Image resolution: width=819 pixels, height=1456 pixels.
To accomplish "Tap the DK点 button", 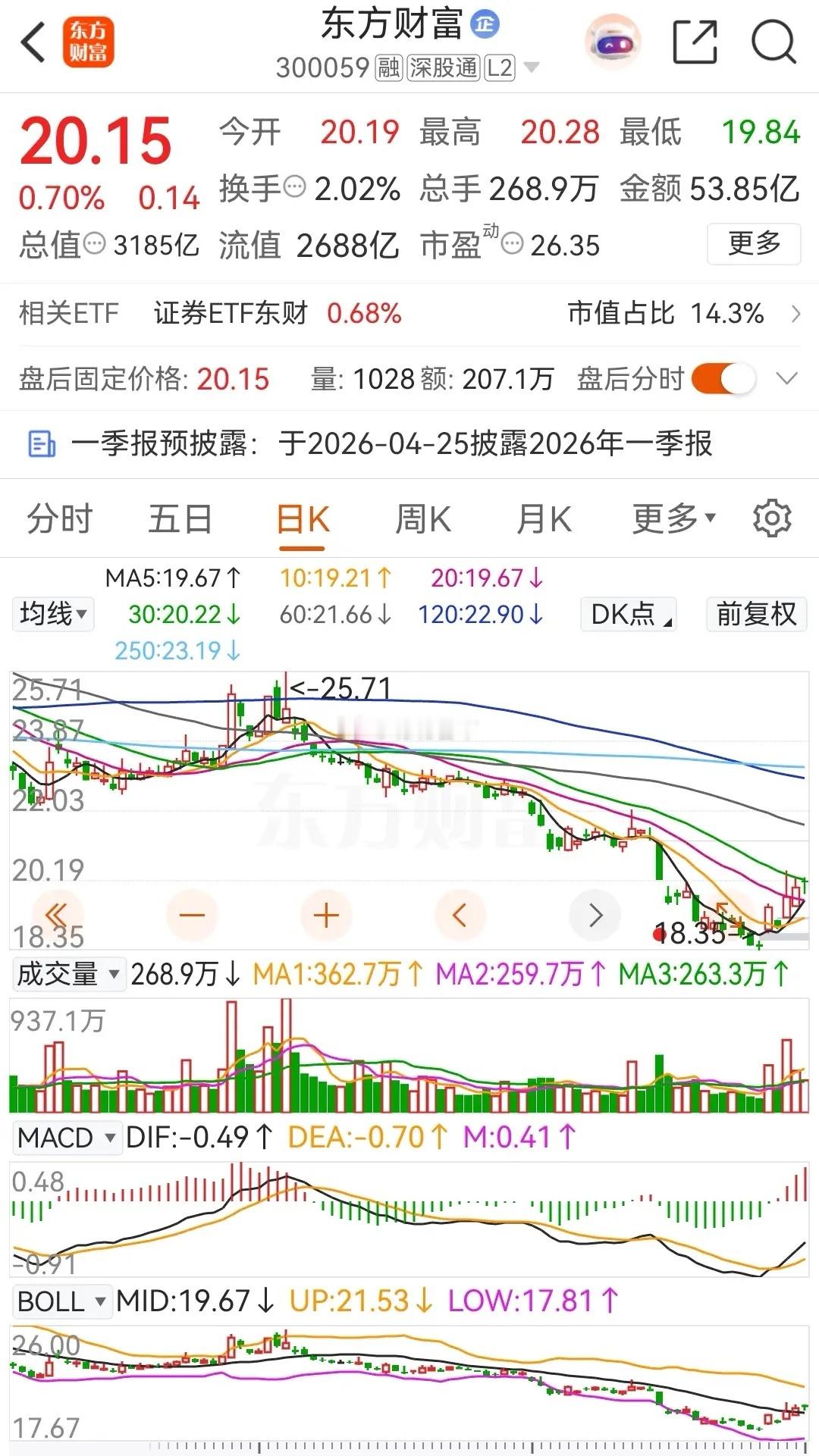I will [x=629, y=614].
